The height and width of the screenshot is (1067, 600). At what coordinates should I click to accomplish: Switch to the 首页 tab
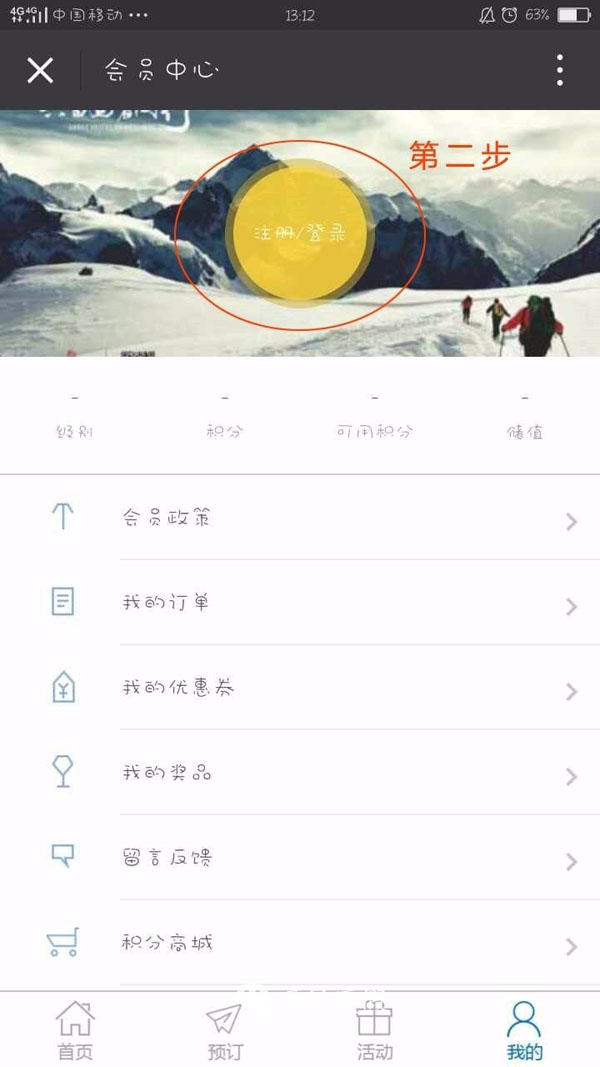[75, 1030]
